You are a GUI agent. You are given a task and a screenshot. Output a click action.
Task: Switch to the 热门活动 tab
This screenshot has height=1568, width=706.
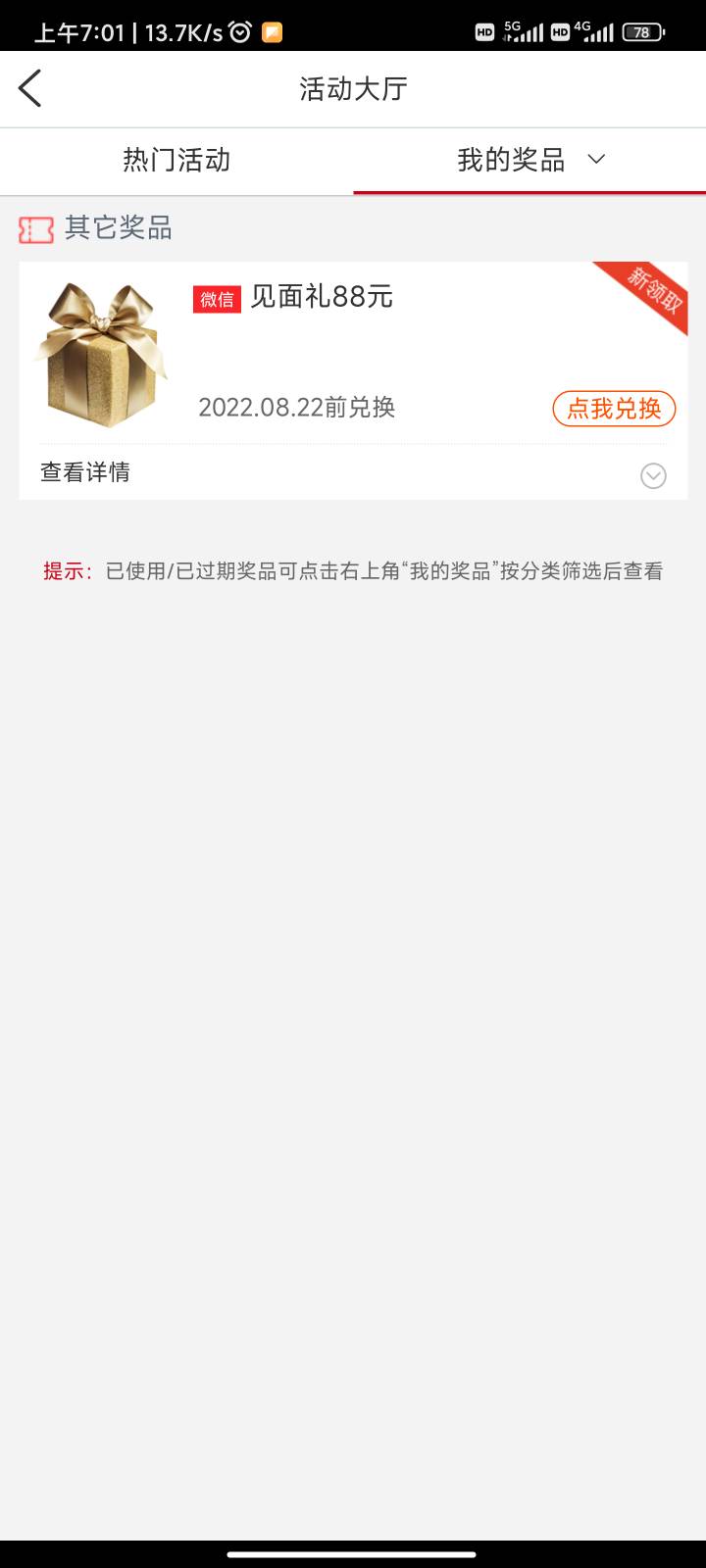(176, 160)
